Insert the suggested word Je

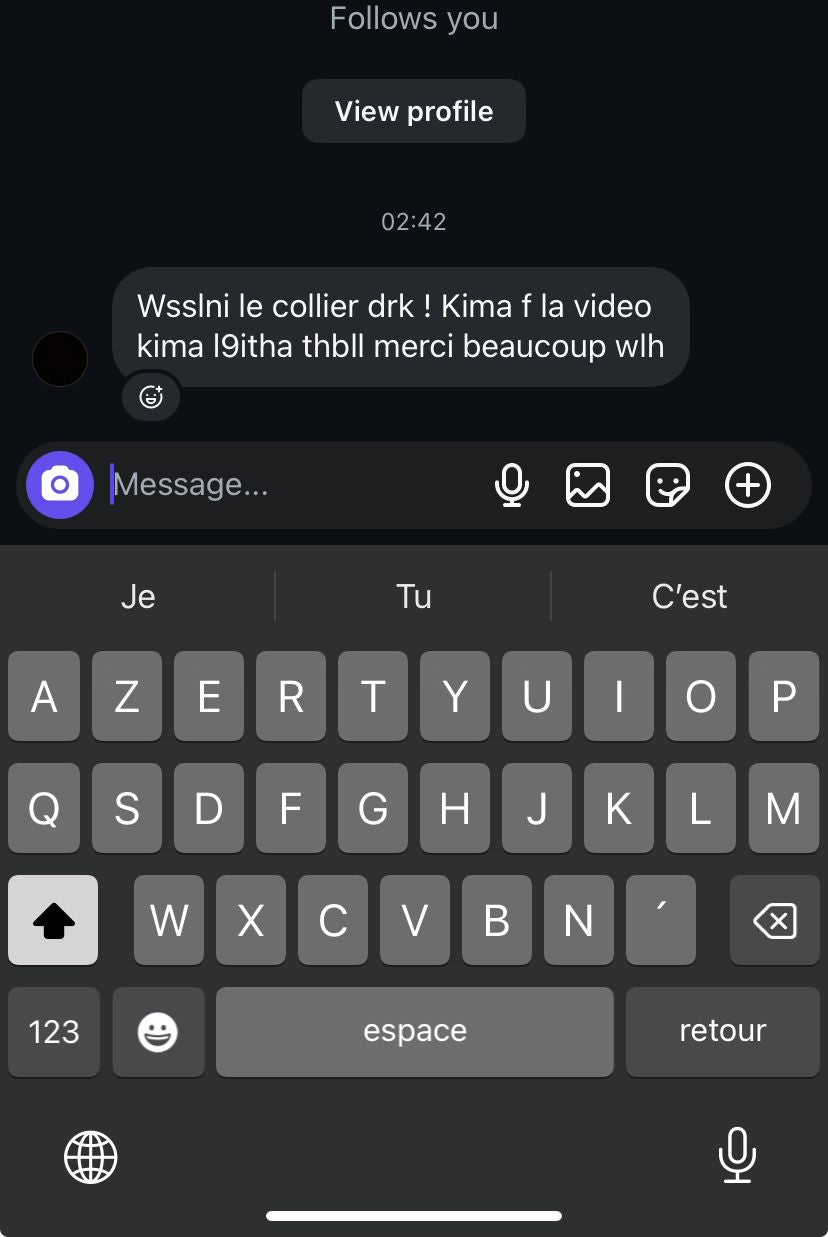tap(138, 597)
